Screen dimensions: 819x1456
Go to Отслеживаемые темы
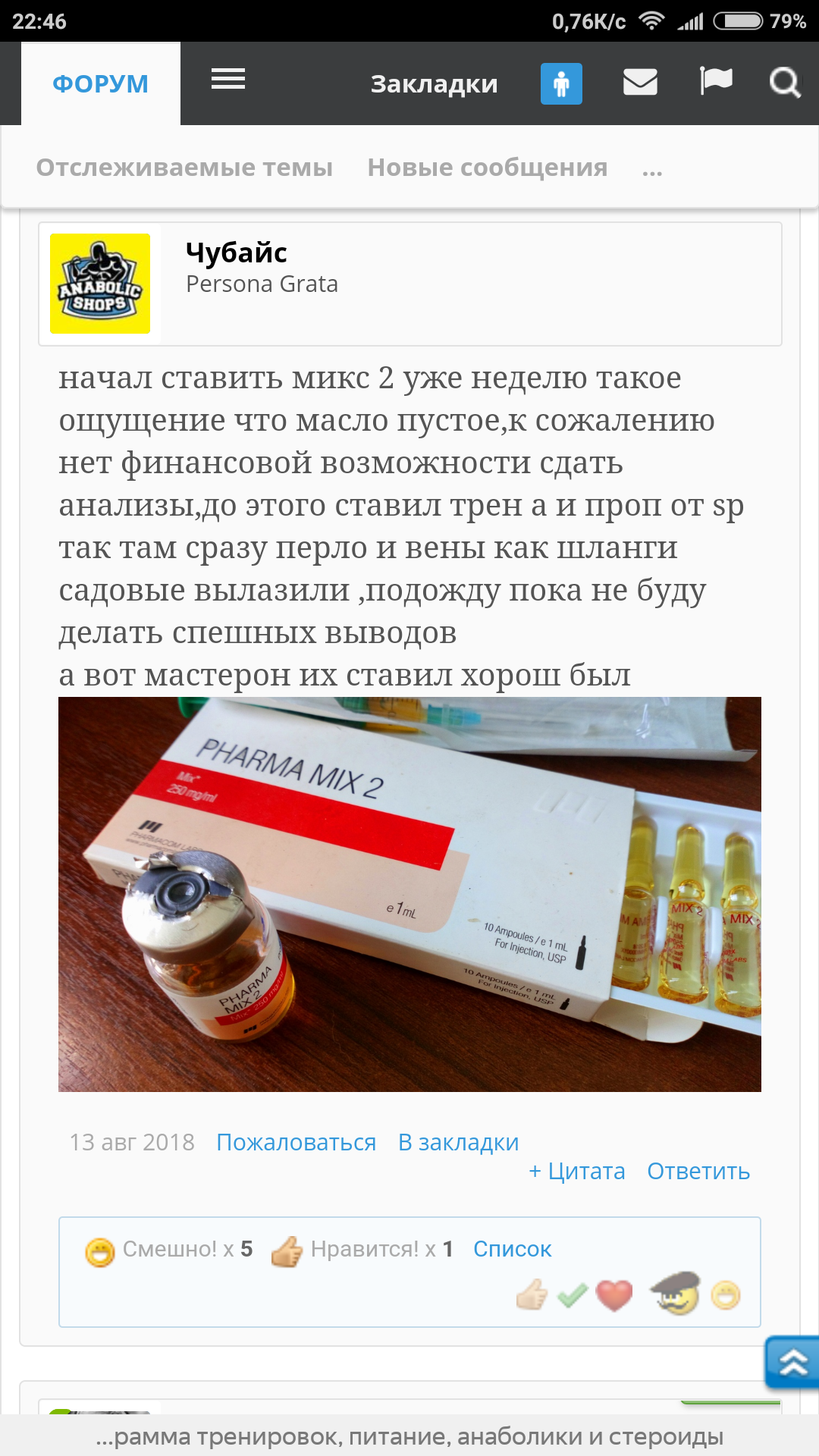click(x=184, y=167)
